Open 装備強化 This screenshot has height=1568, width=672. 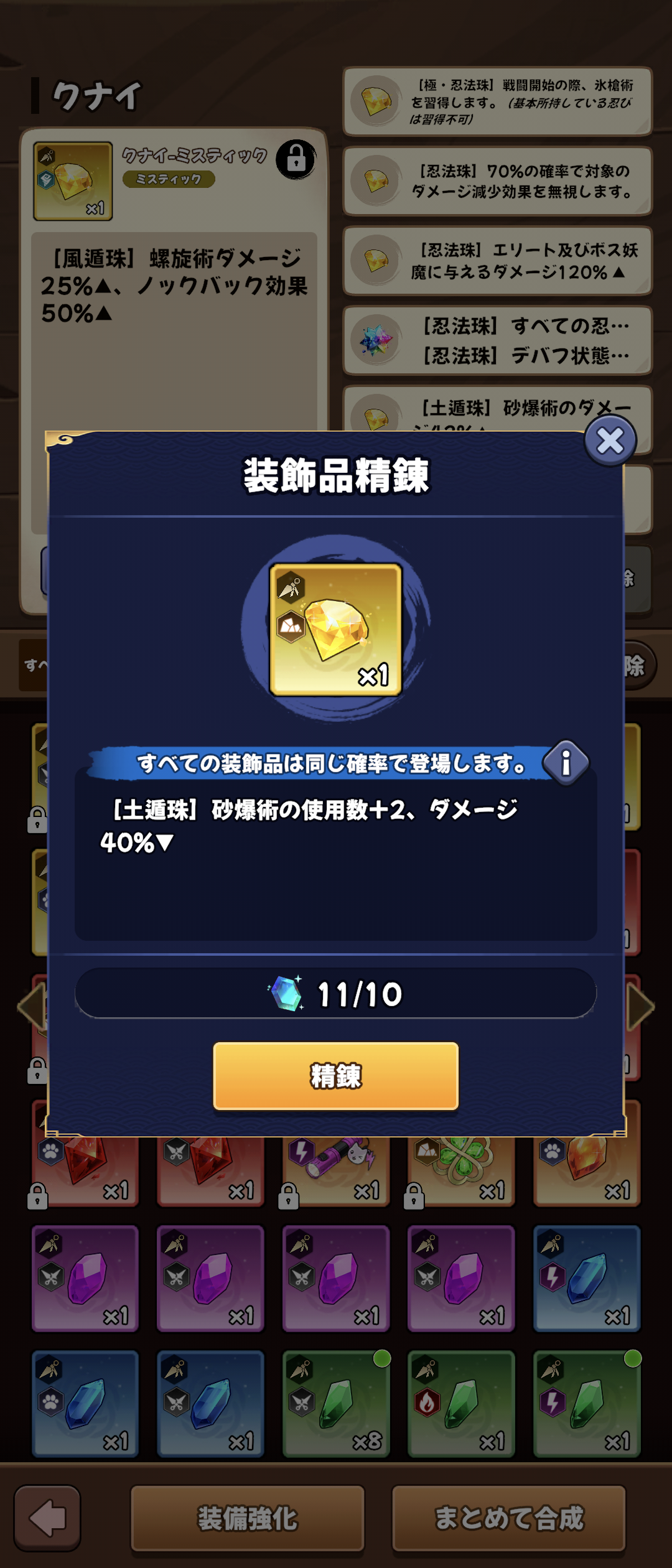[x=248, y=1518]
